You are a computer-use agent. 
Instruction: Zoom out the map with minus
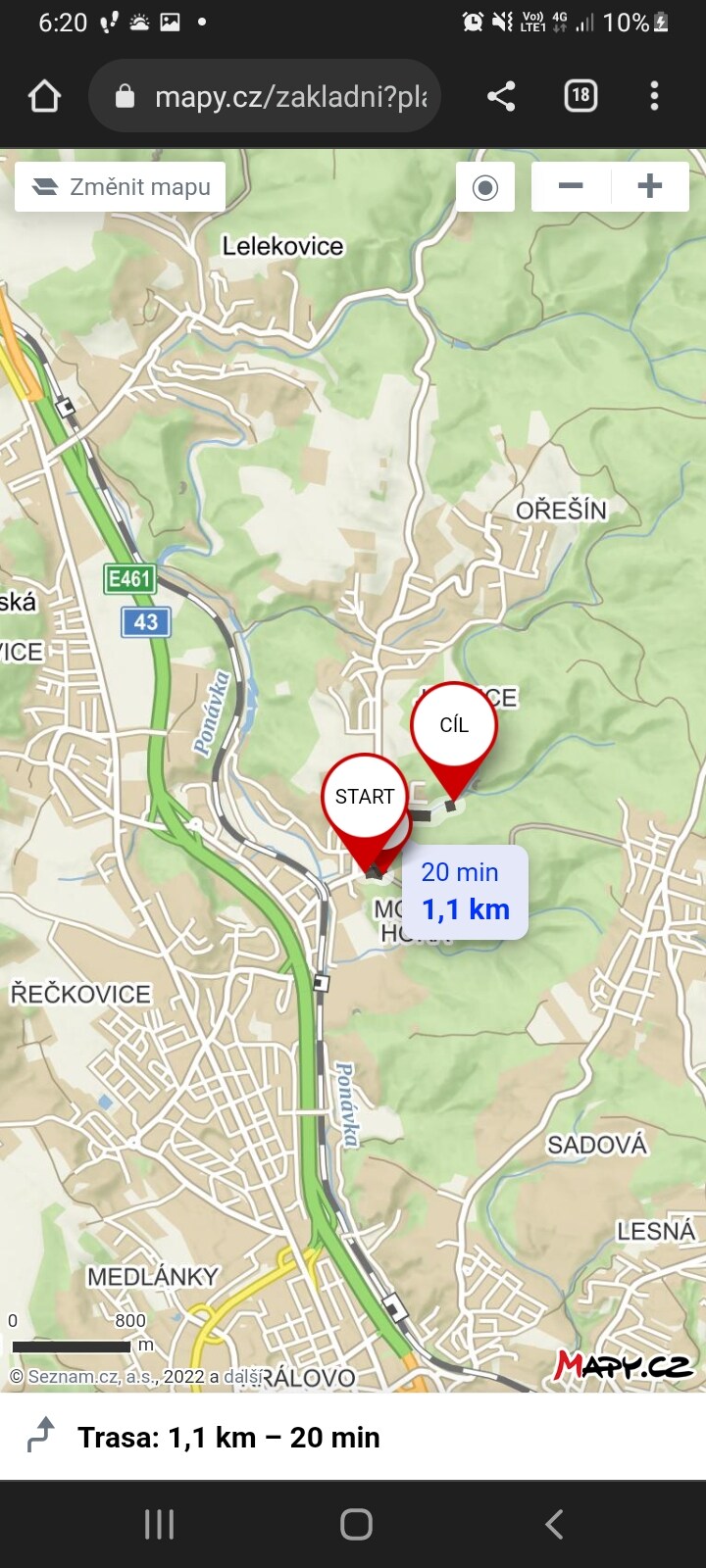click(571, 186)
